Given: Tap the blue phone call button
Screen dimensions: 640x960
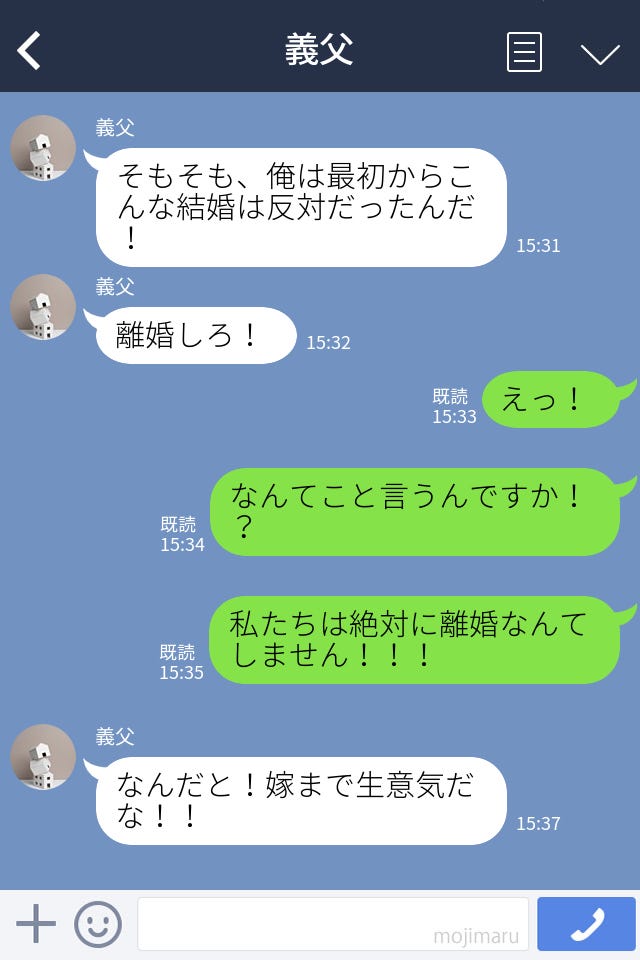Looking at the screenshot, I should (x=586, y=924).
